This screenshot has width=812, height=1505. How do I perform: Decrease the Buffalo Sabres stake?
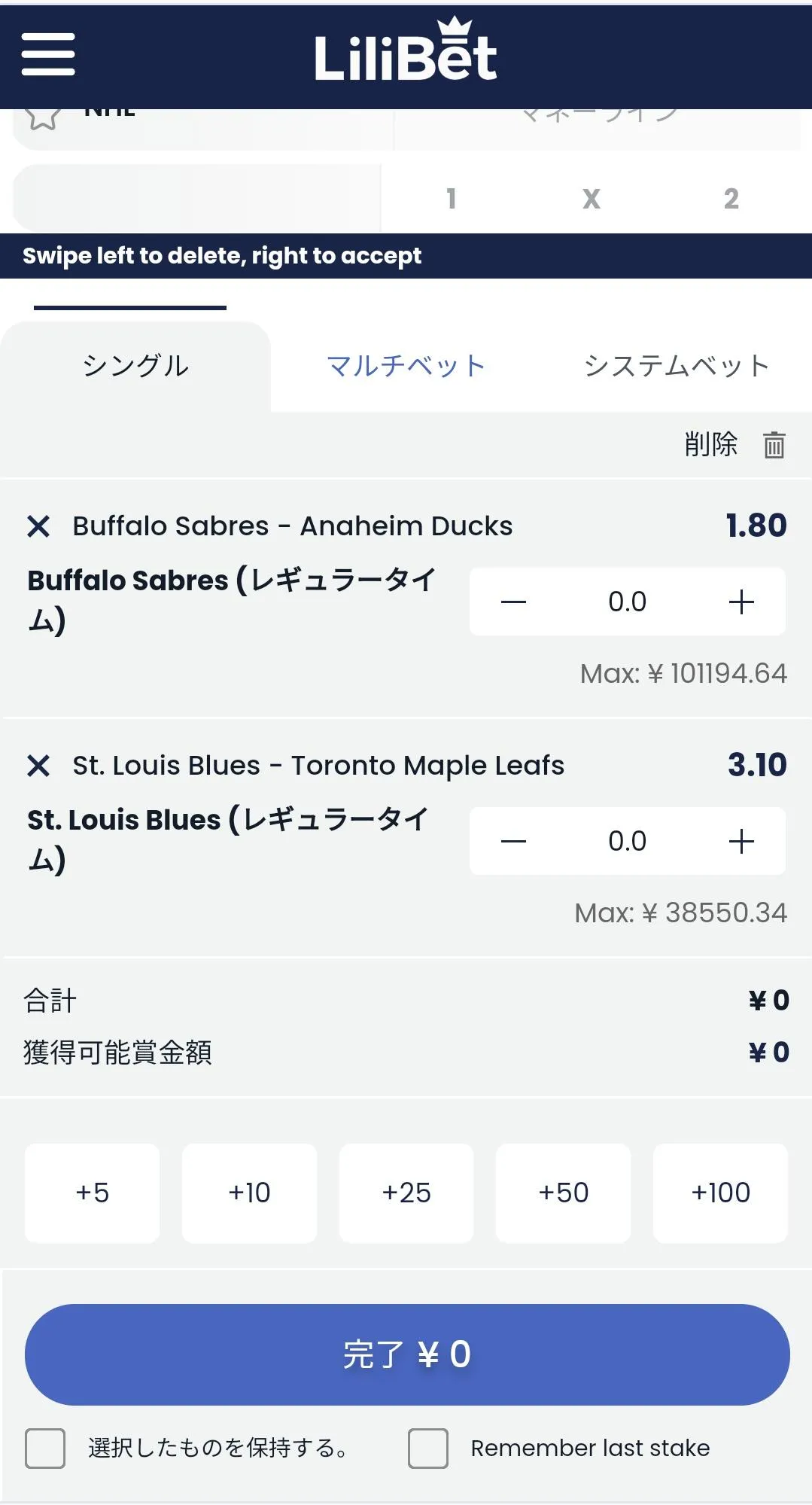pos(513,602)
